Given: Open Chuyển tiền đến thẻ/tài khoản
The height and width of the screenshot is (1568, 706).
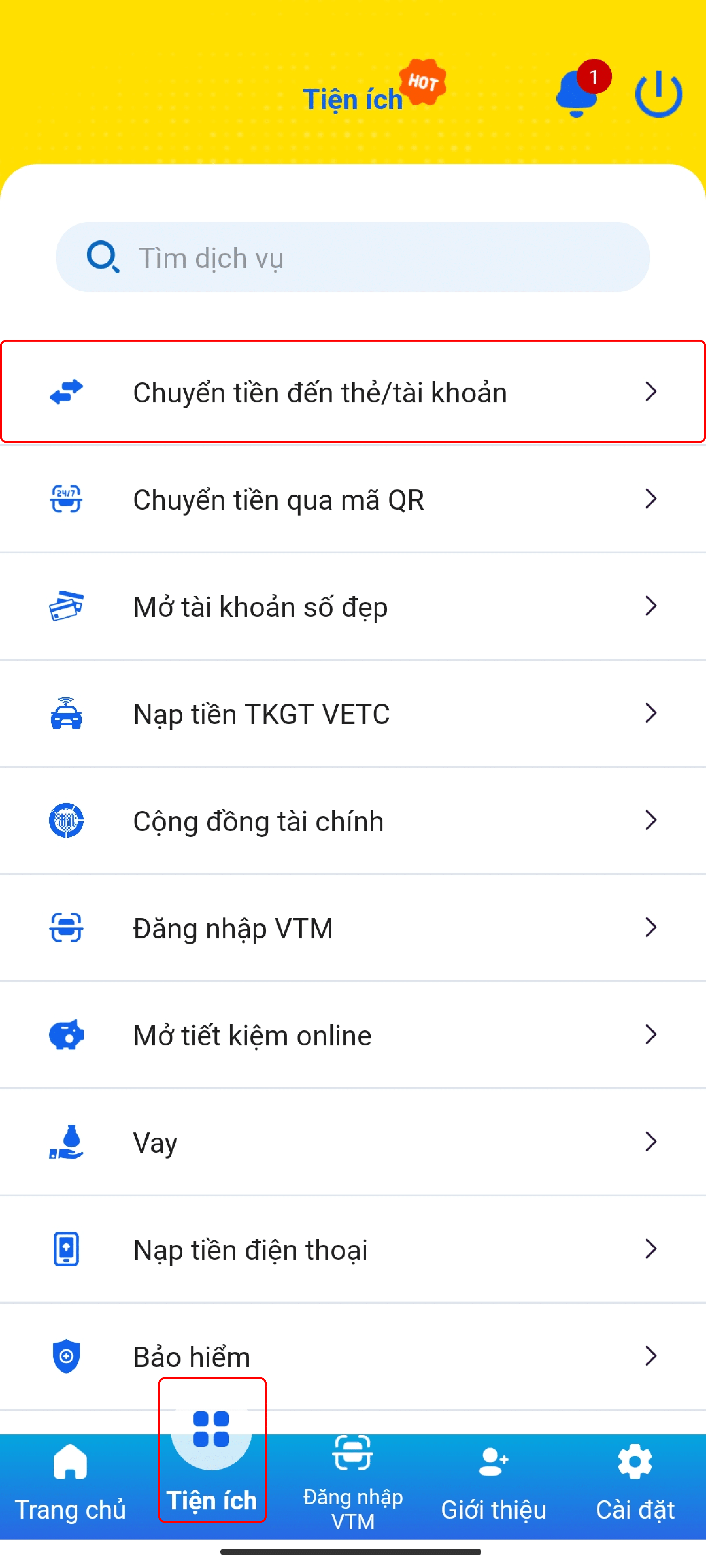Looking at the screenshot, I should point(353,392).
